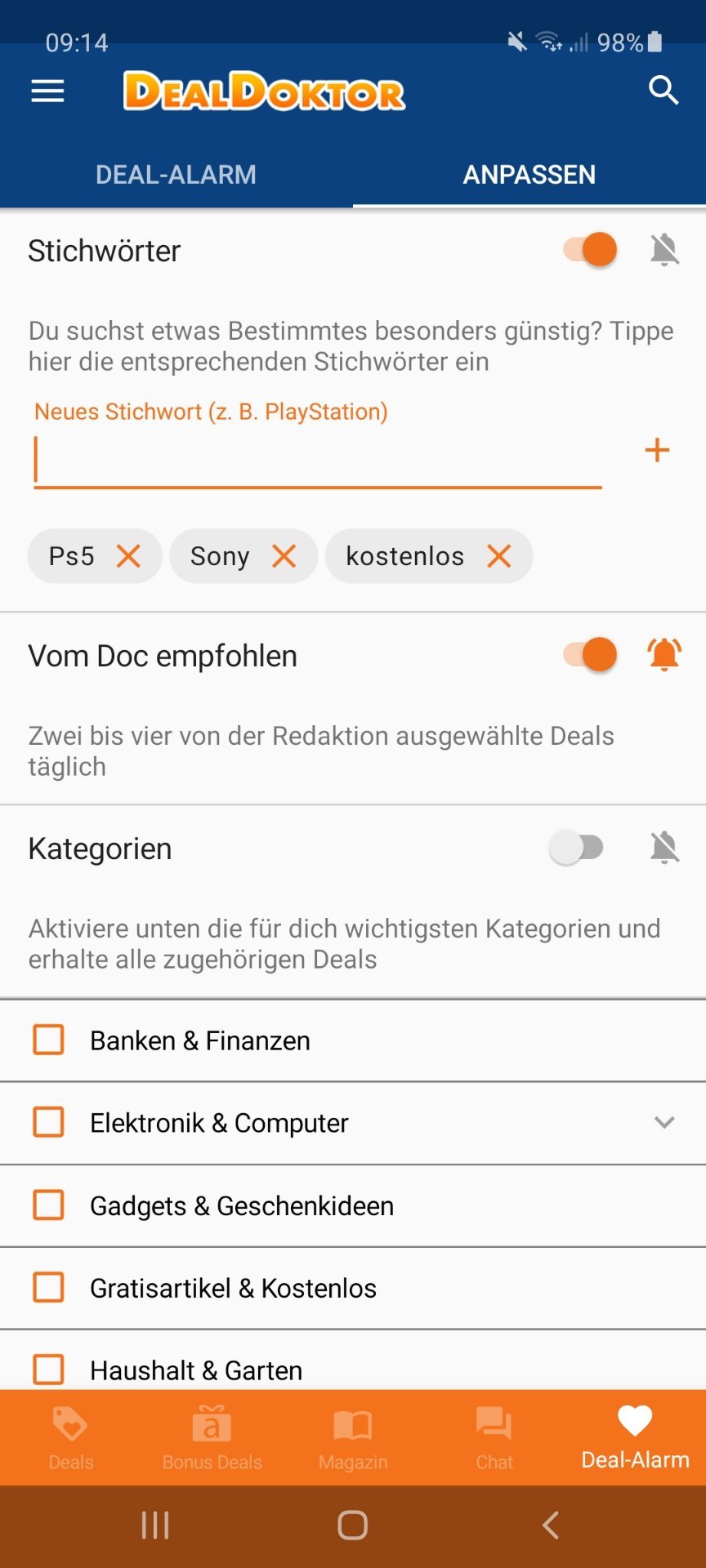706x1568 pixels.
Task: Switch to the DEAL-ALARM tab
Action: pos(176,174)
